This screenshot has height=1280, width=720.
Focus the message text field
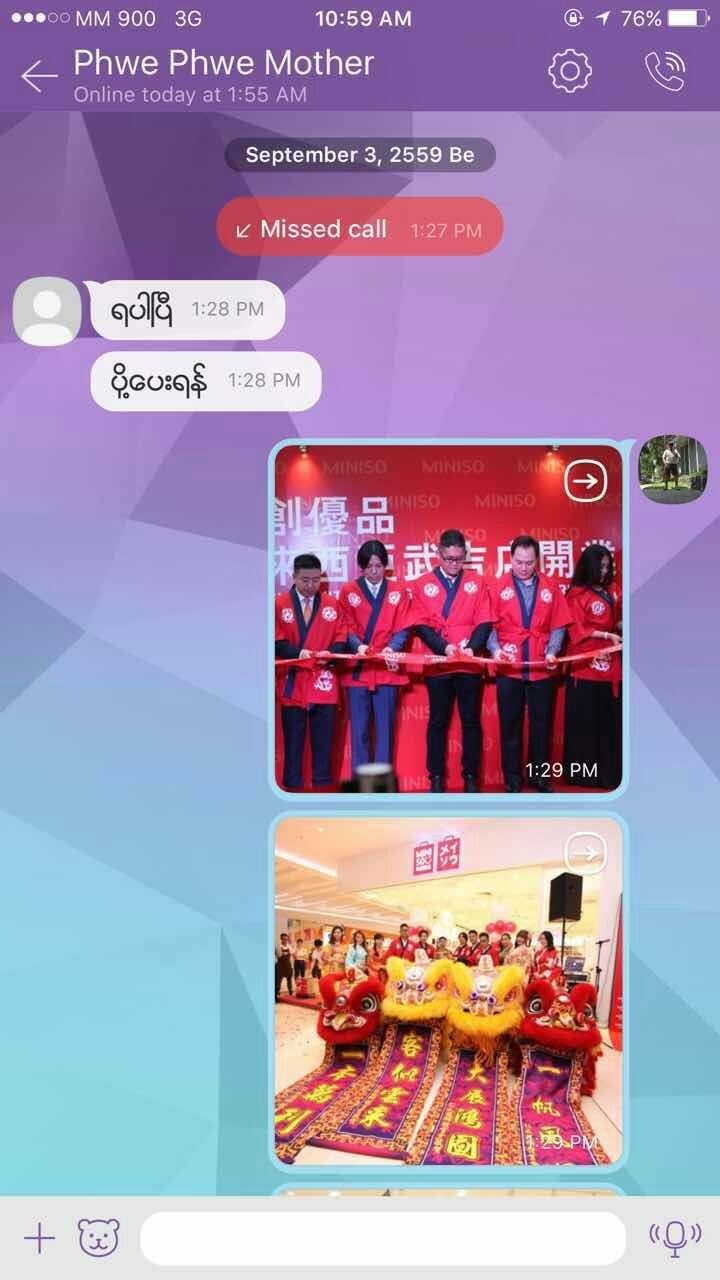click(382, 1238)
